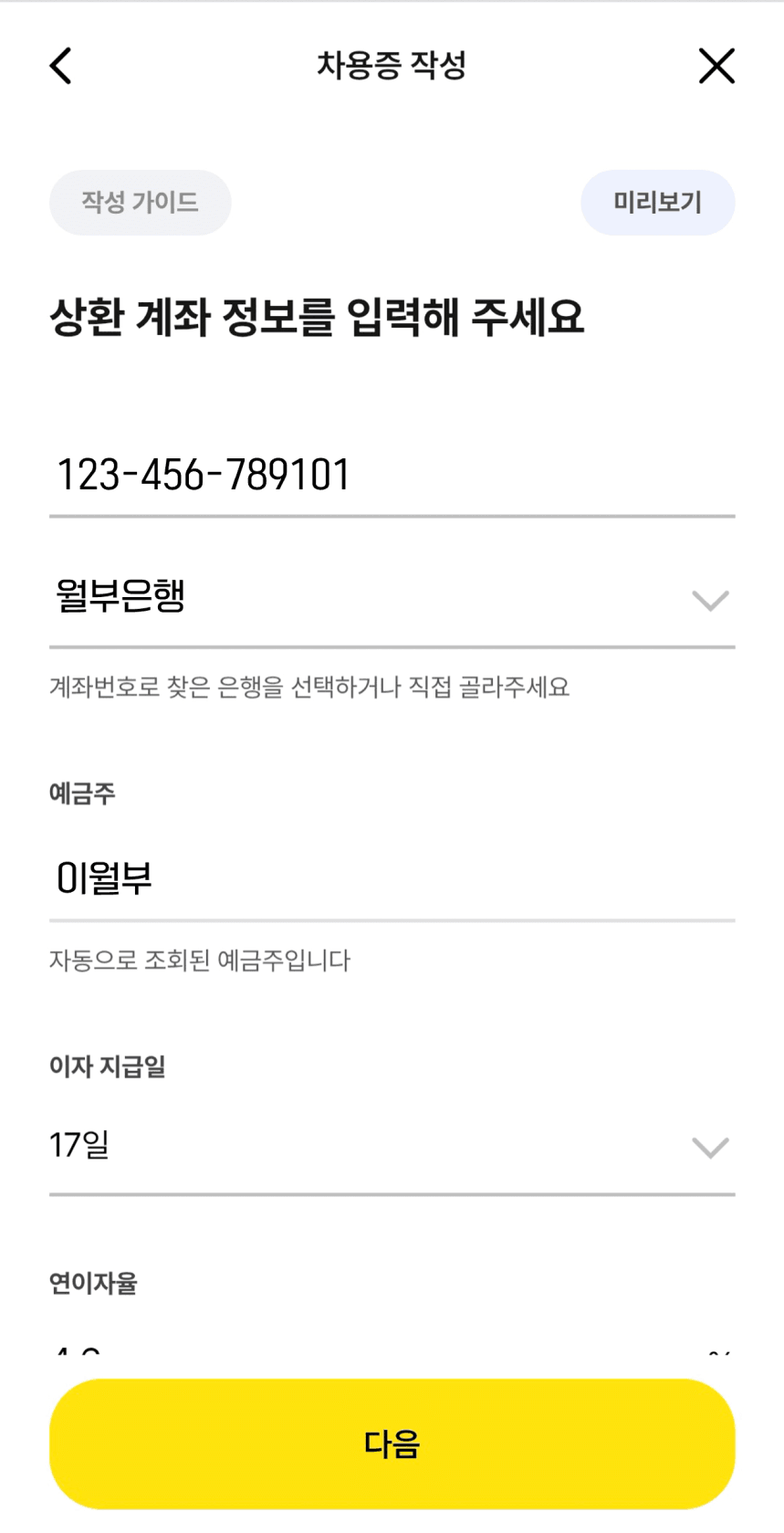This screenshot has height=1533, width=784.
Task: Close the 차용증 작성 screen
Action: (716, 66)
